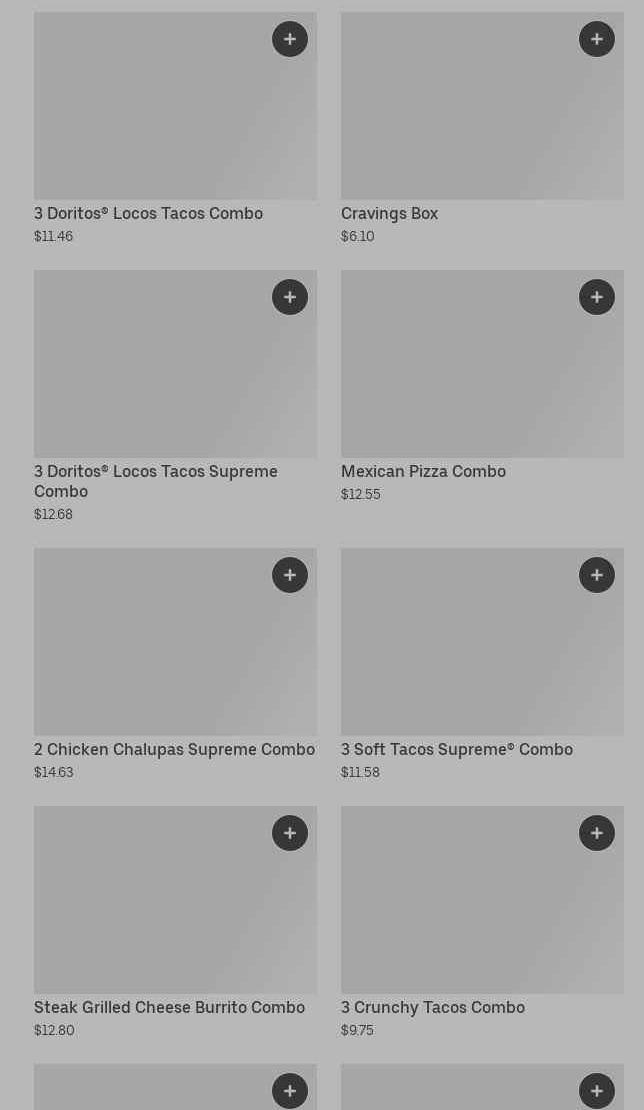Add 2 Chicken Chalupas Supreme Combo
Screen dimensions: 644x1110
[290, 575]
